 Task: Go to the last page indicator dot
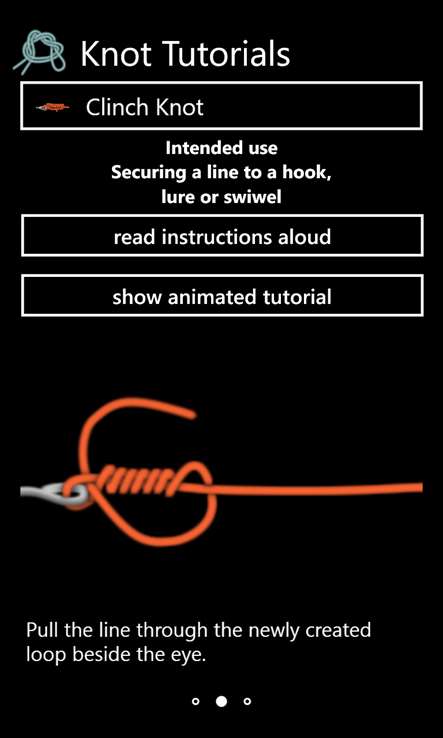click(247, 701)
